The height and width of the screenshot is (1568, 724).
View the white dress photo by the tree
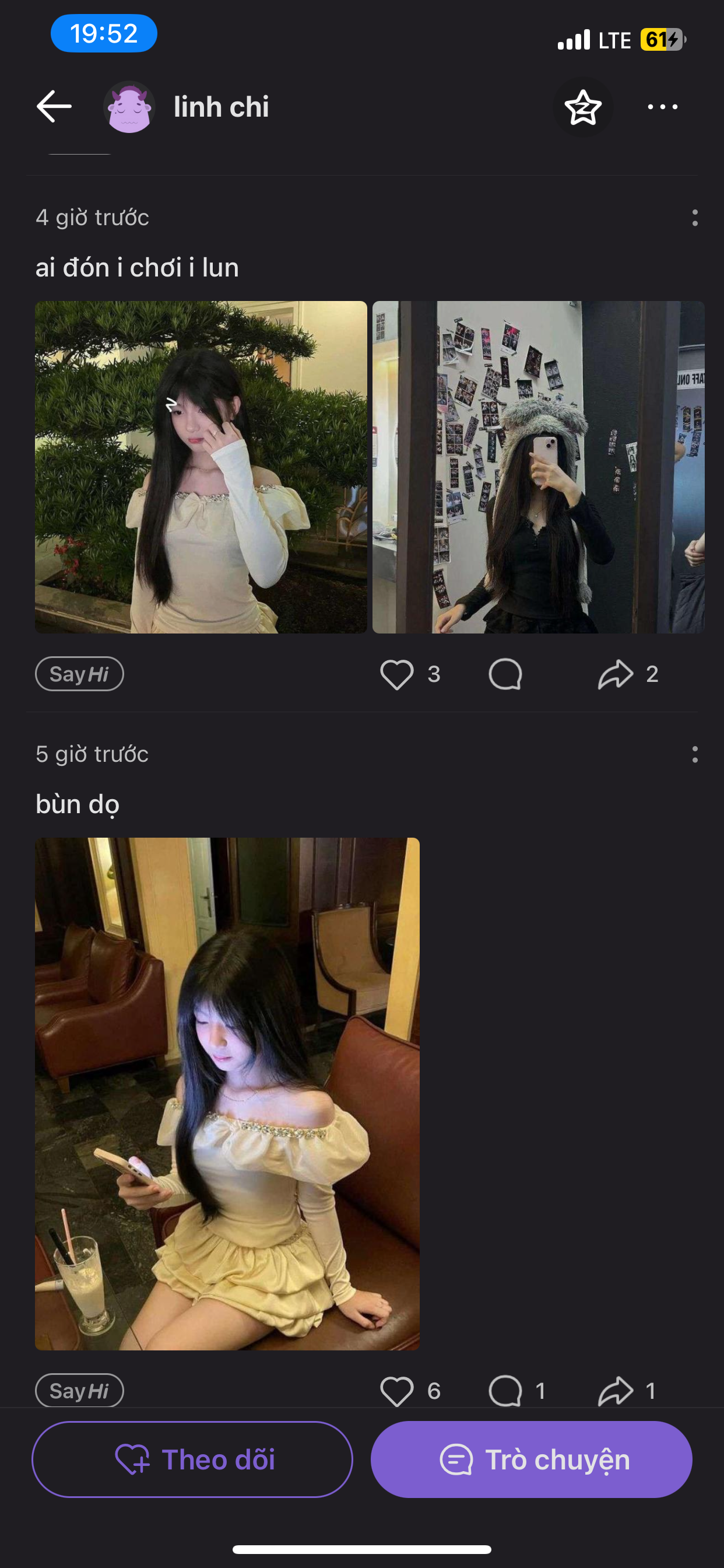(201, 467)
